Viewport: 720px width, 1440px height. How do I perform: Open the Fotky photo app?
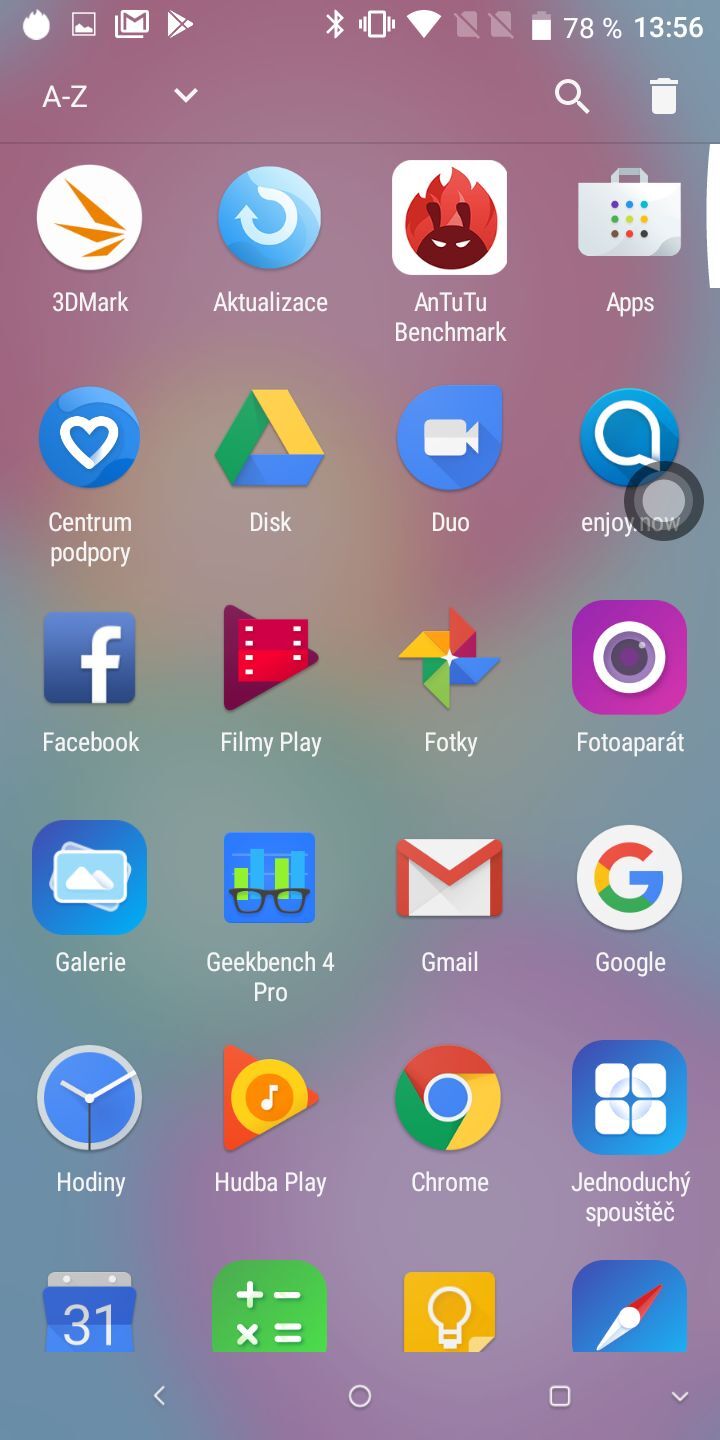[x=450, y=657]
